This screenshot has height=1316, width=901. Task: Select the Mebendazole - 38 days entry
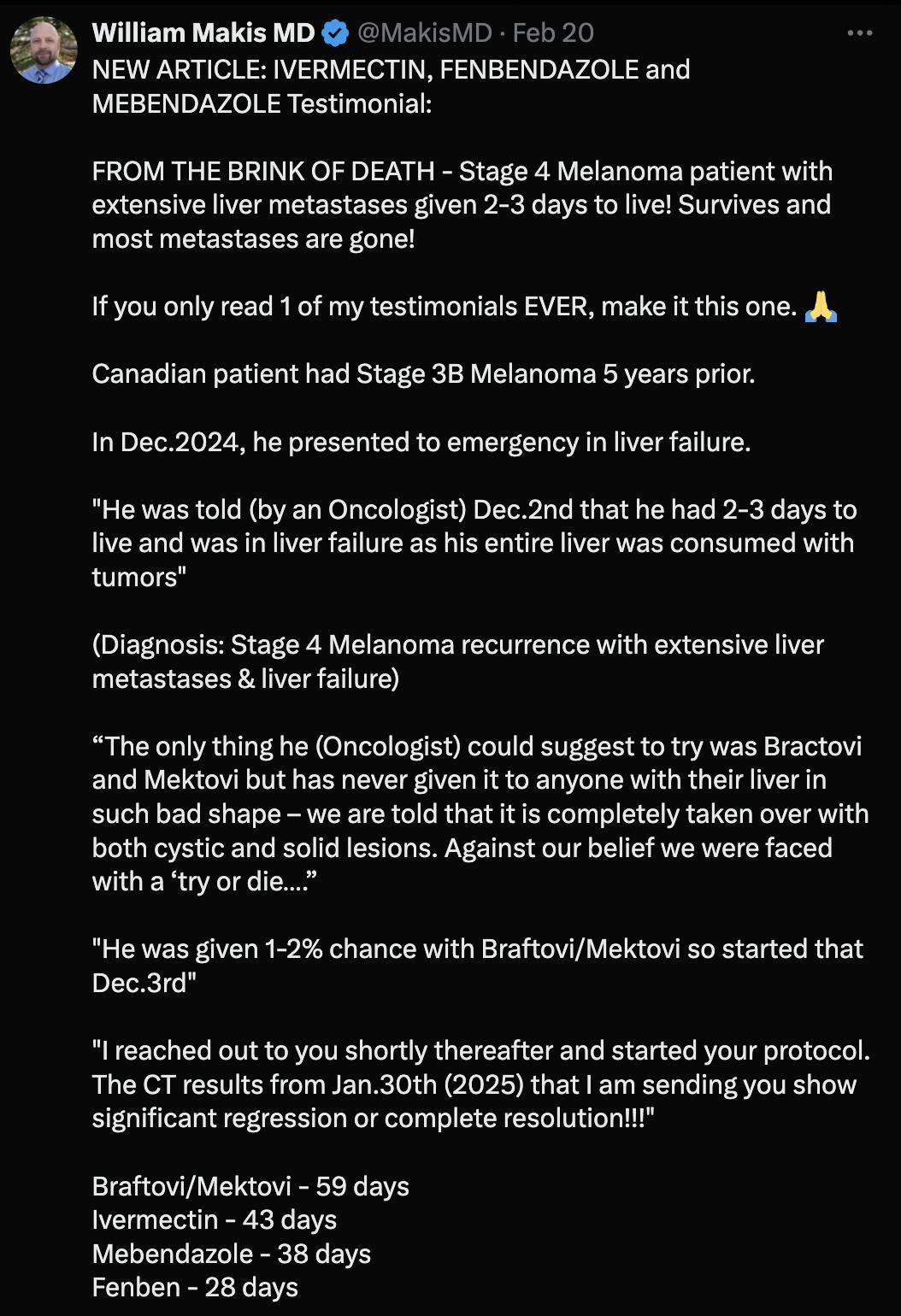pos(232,1253)
